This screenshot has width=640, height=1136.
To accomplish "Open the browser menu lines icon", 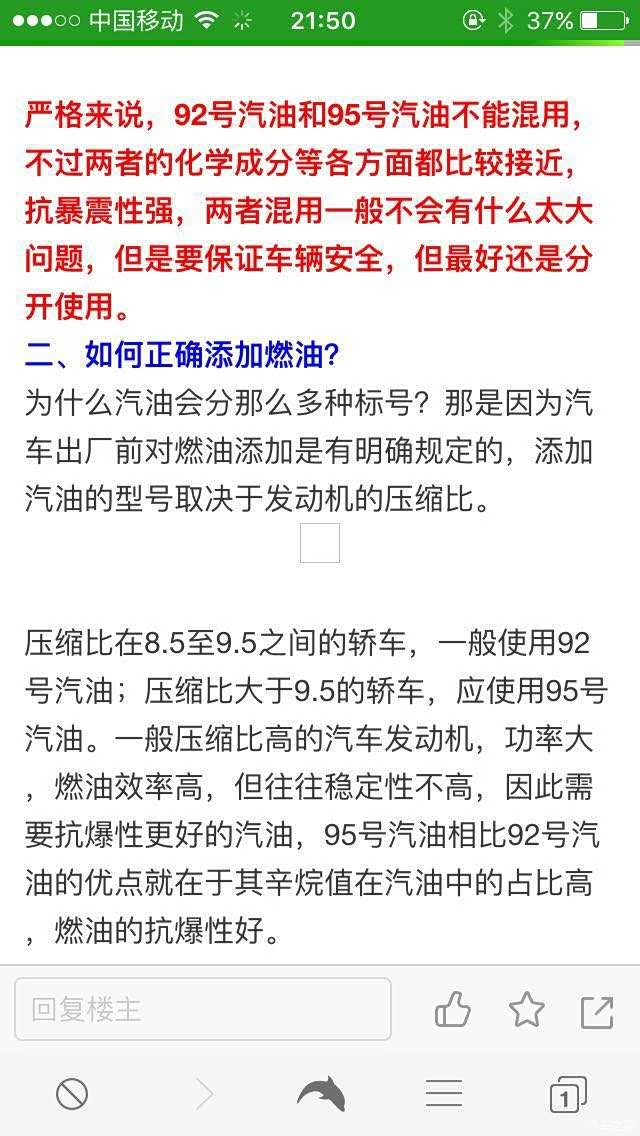I will [x=444, y=1093].
